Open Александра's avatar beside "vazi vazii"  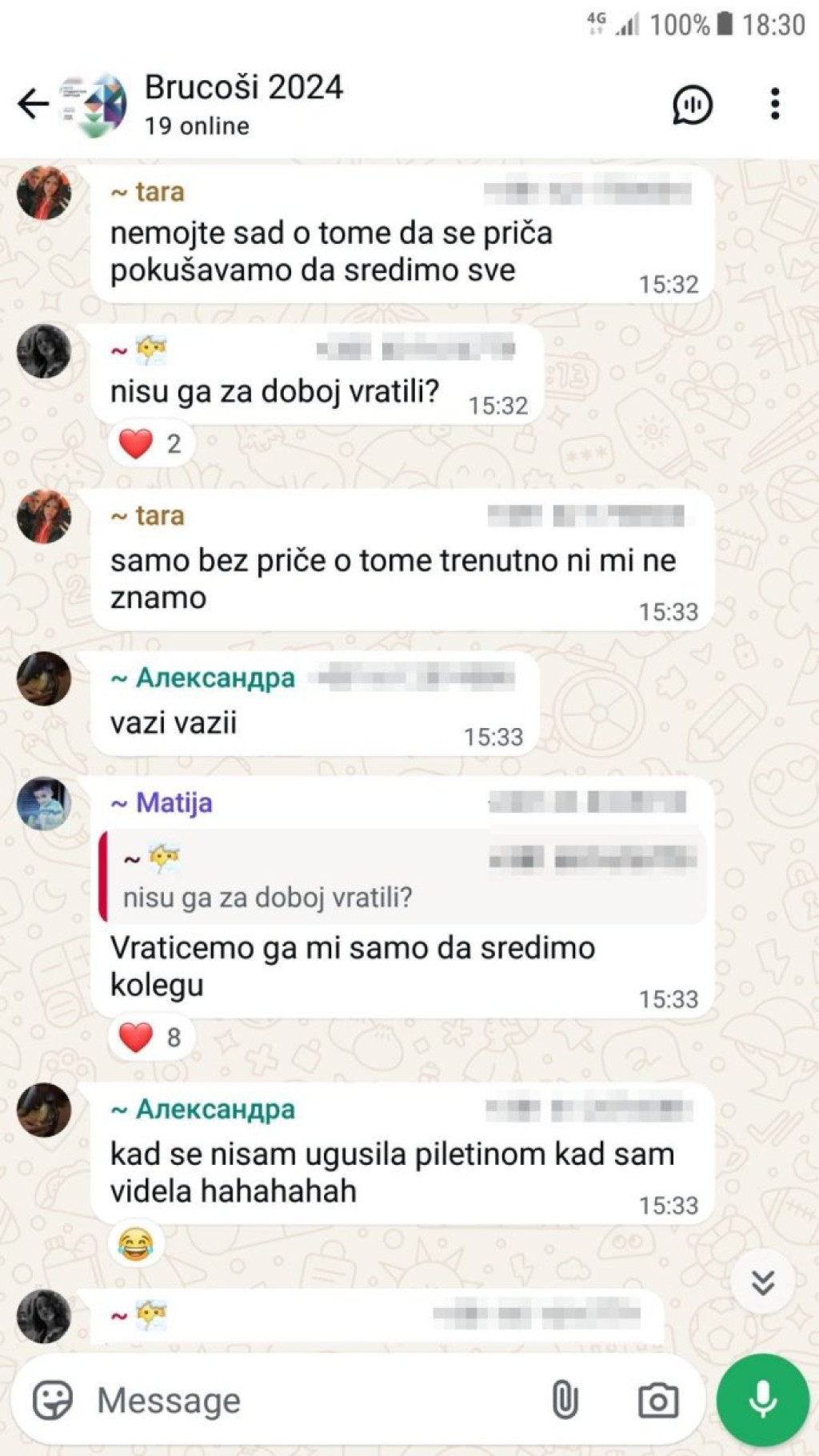(x=44, y=678)
